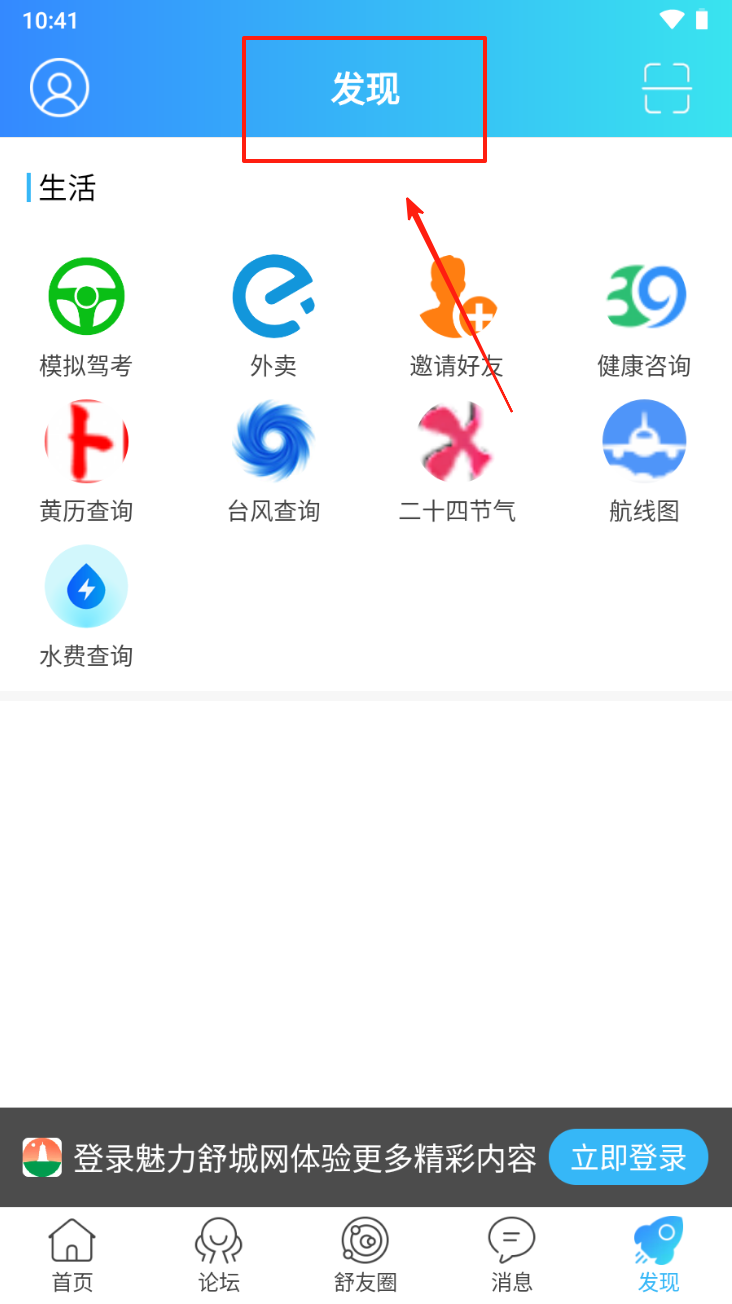Open the 消息 messages tab

pos(511,1254)
